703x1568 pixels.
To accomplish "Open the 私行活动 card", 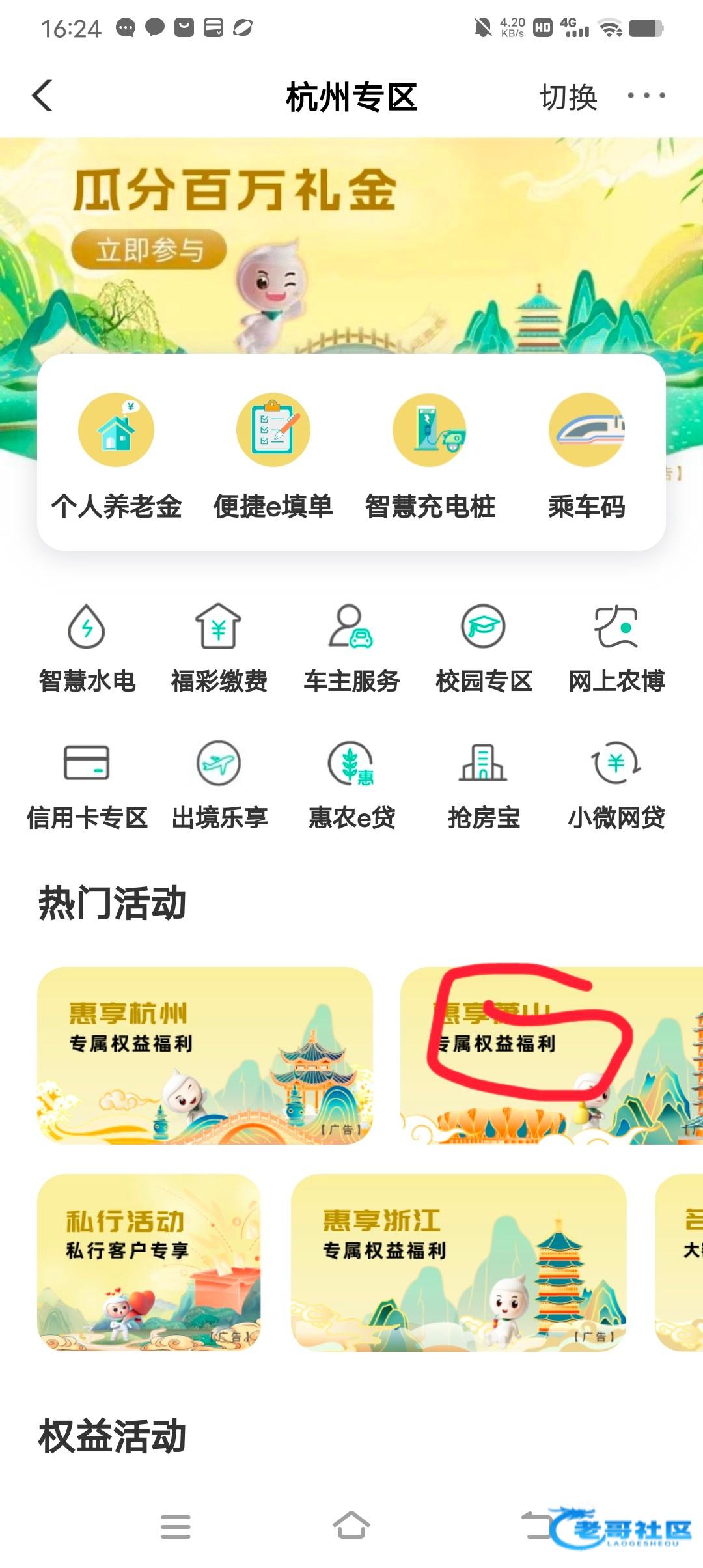I will [x=148, y=1262].
